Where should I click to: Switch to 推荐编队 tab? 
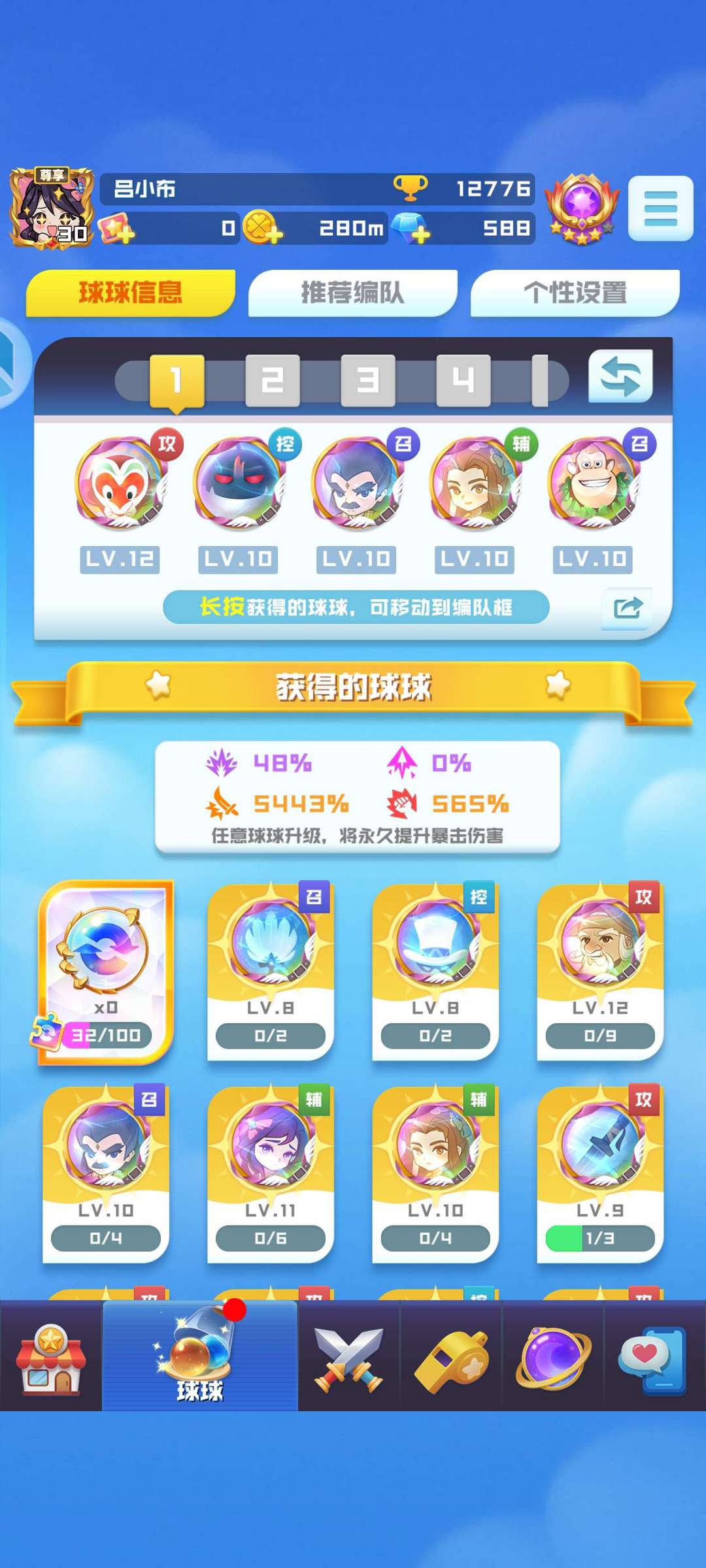pos(352,293)
